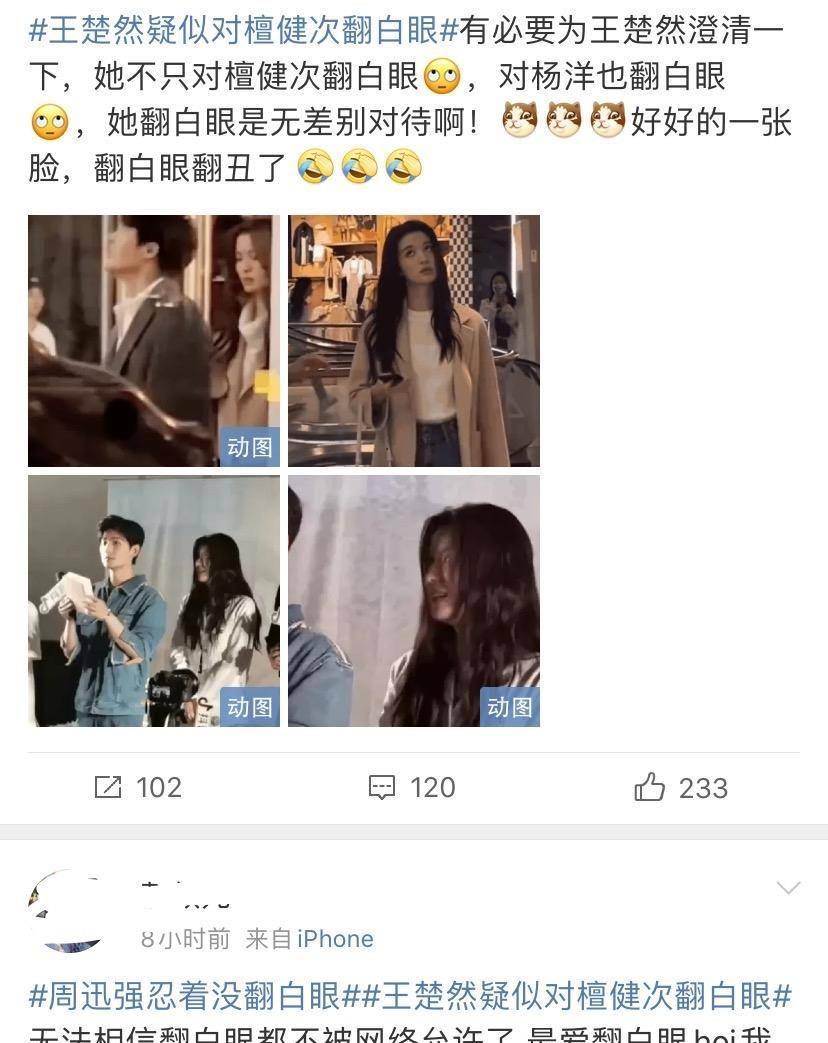This screenshot has width=828, height=1043.
Task: View the photo of woman in beige coat
Action: point(413,340)
